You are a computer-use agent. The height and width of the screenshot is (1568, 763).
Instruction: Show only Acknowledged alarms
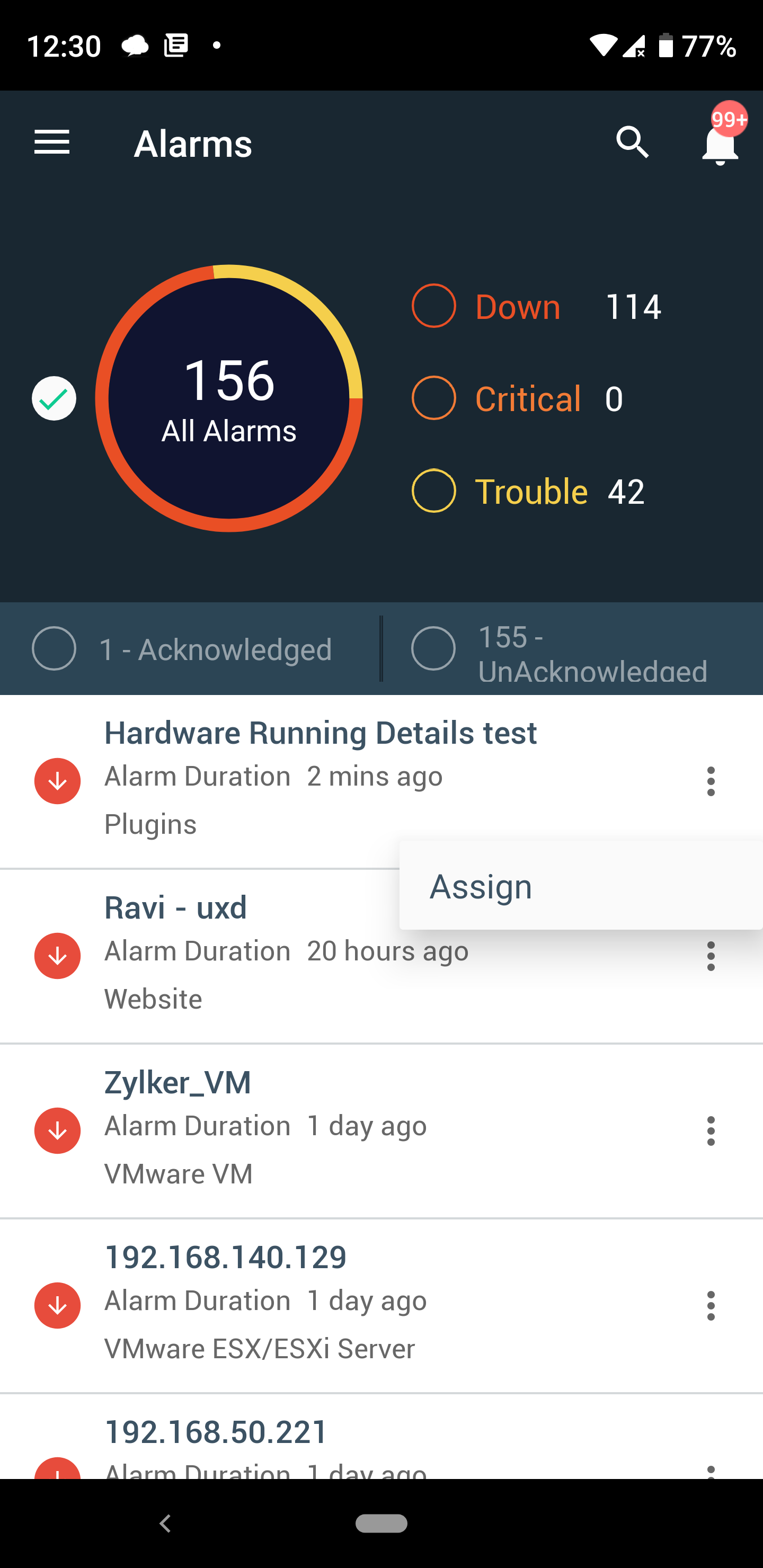(54, 649)
